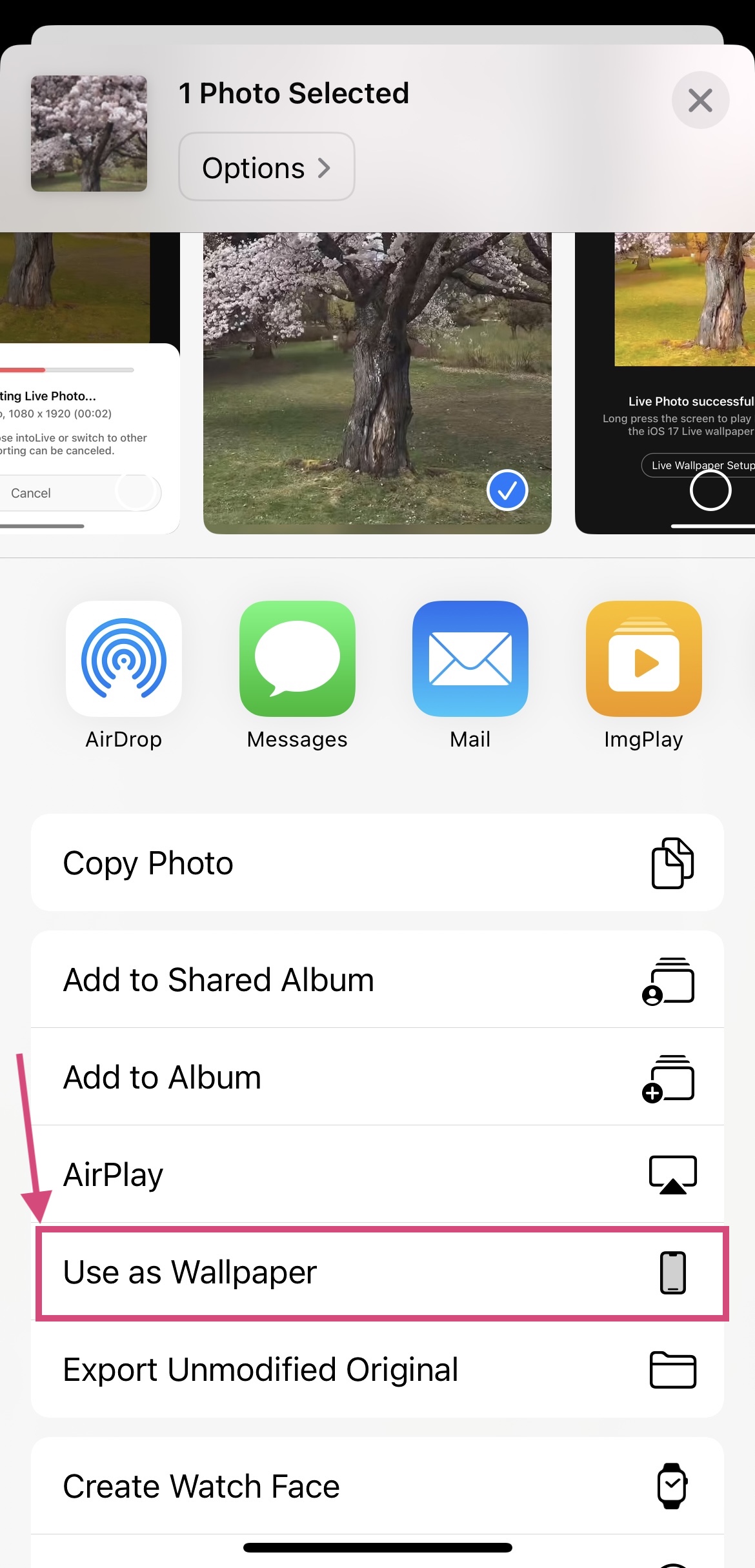
Task: Tap Cancel to stop the Live Photo export
Action: pyautogui.click(x=30, y=492)
